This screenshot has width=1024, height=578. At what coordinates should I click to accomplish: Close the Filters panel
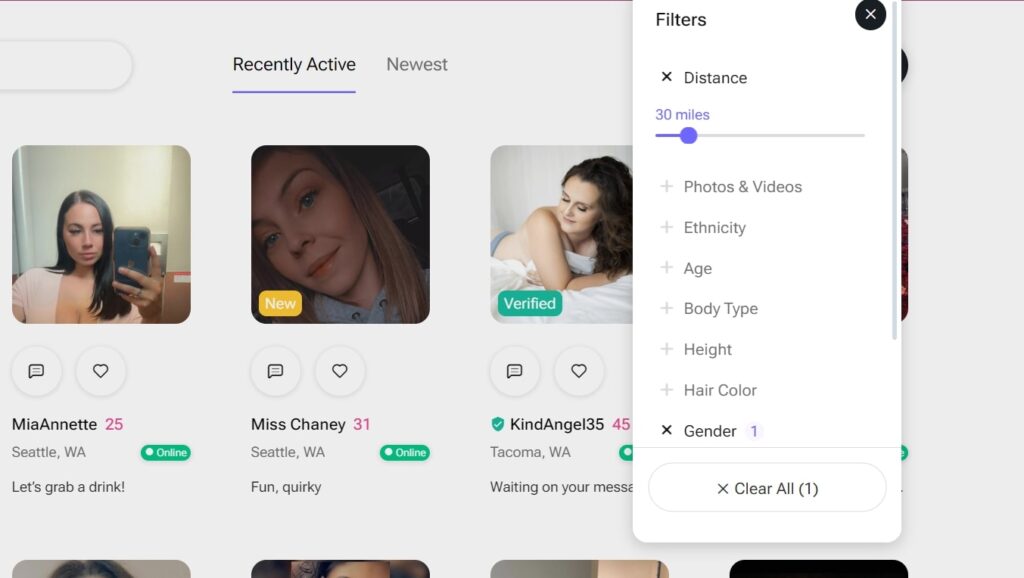click(870, 14)
